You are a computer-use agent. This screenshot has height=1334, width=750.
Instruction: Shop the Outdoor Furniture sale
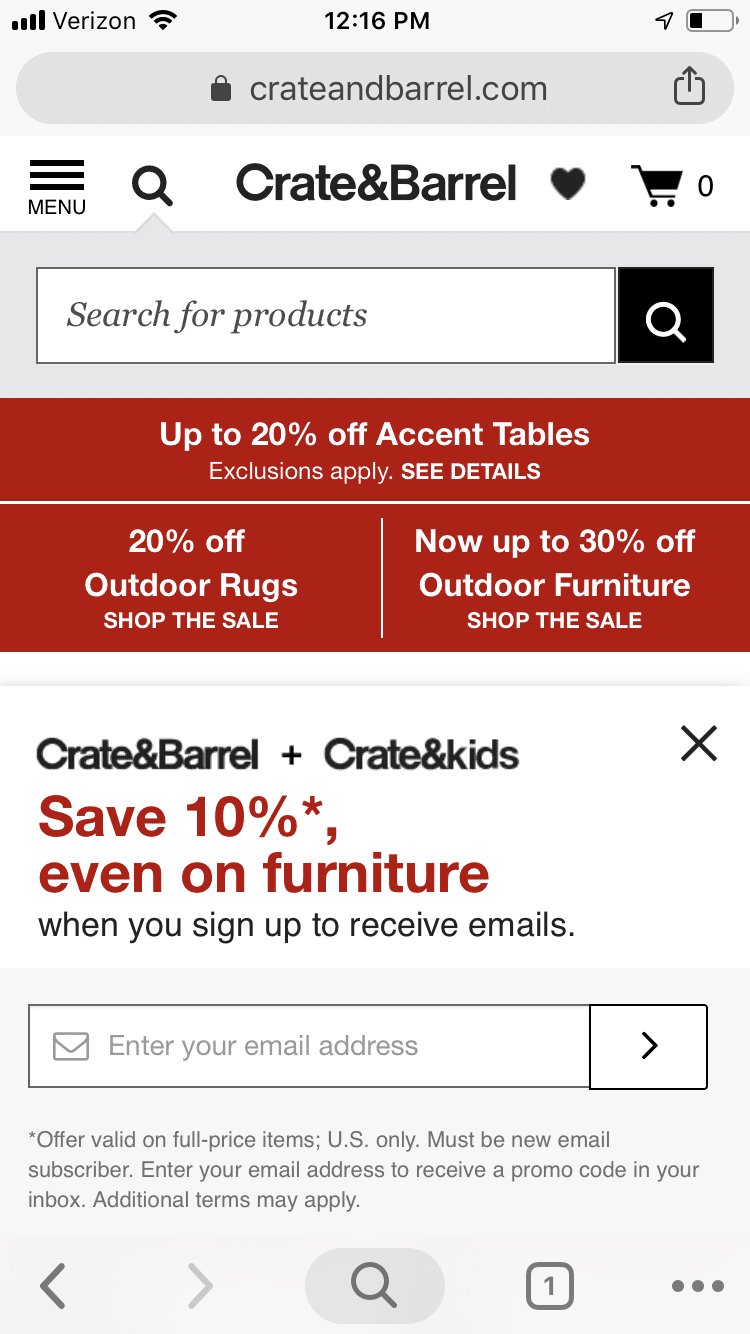click(x=554, y=620)
